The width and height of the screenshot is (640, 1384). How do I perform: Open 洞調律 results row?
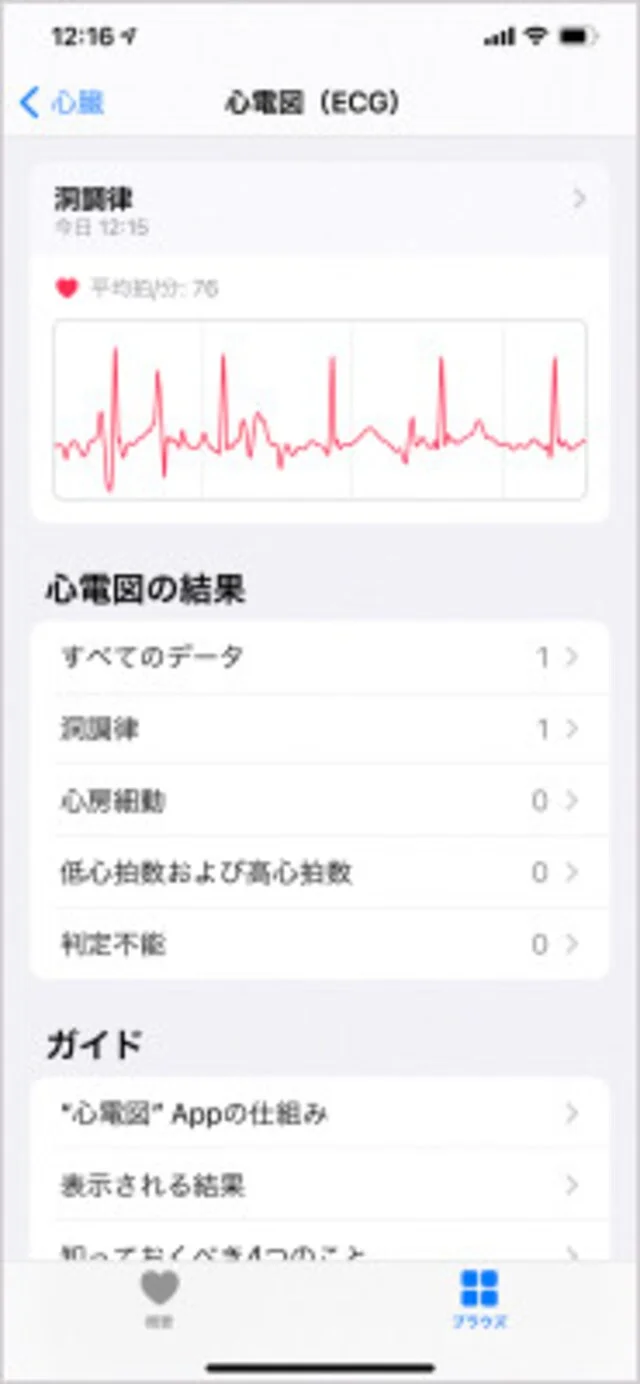pos(320,729)
